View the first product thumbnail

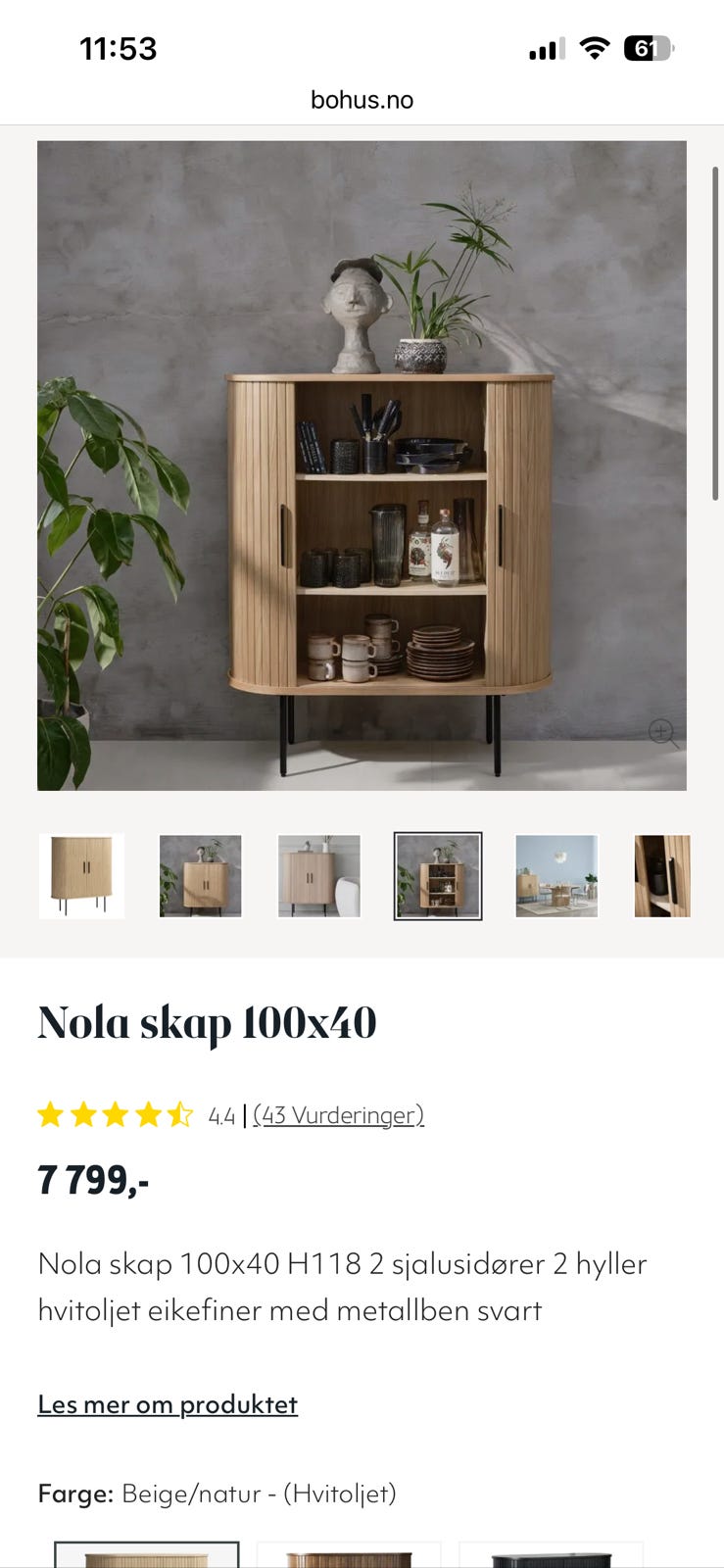click(81, 875)
